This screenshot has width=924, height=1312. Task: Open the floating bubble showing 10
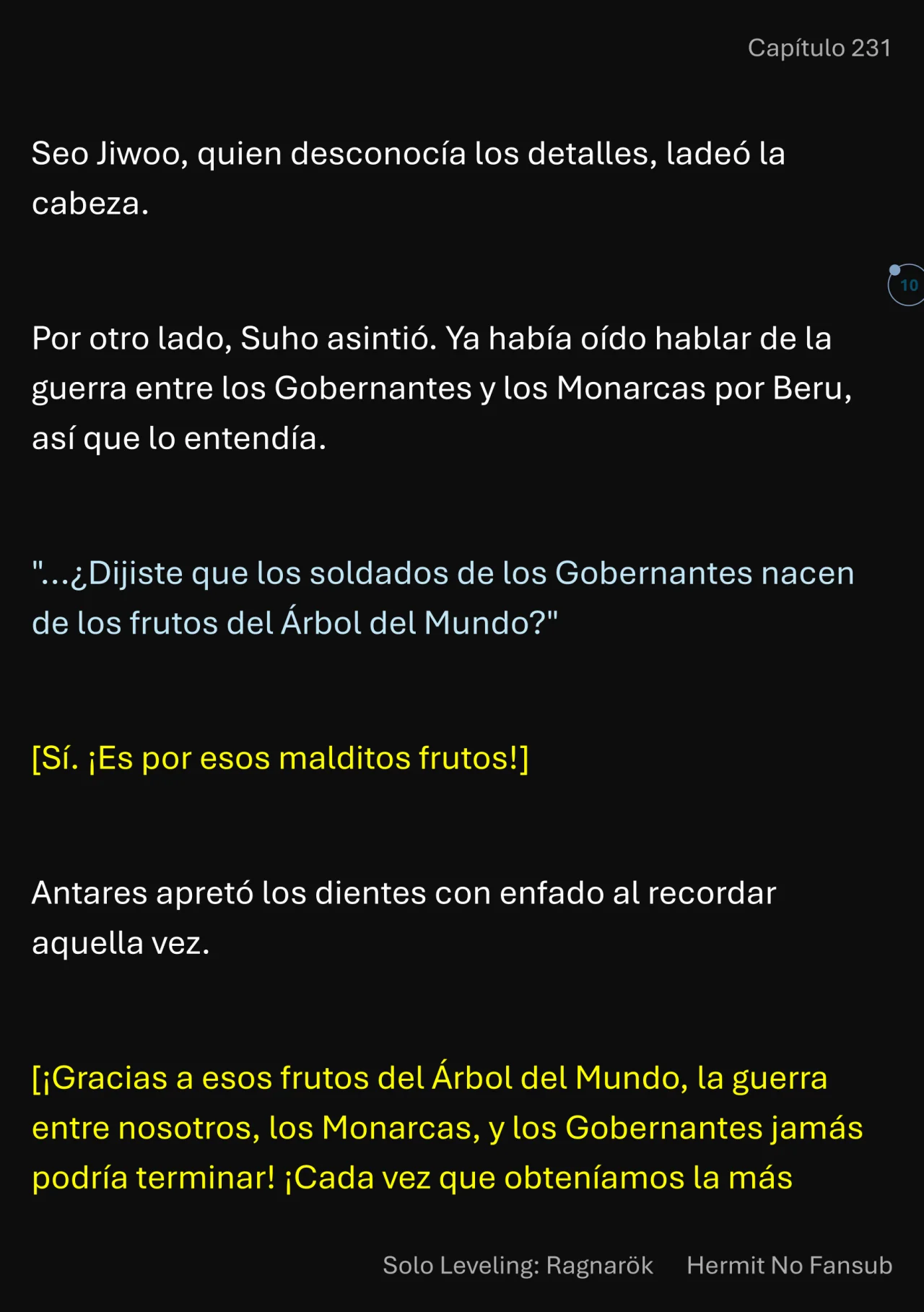907,285
